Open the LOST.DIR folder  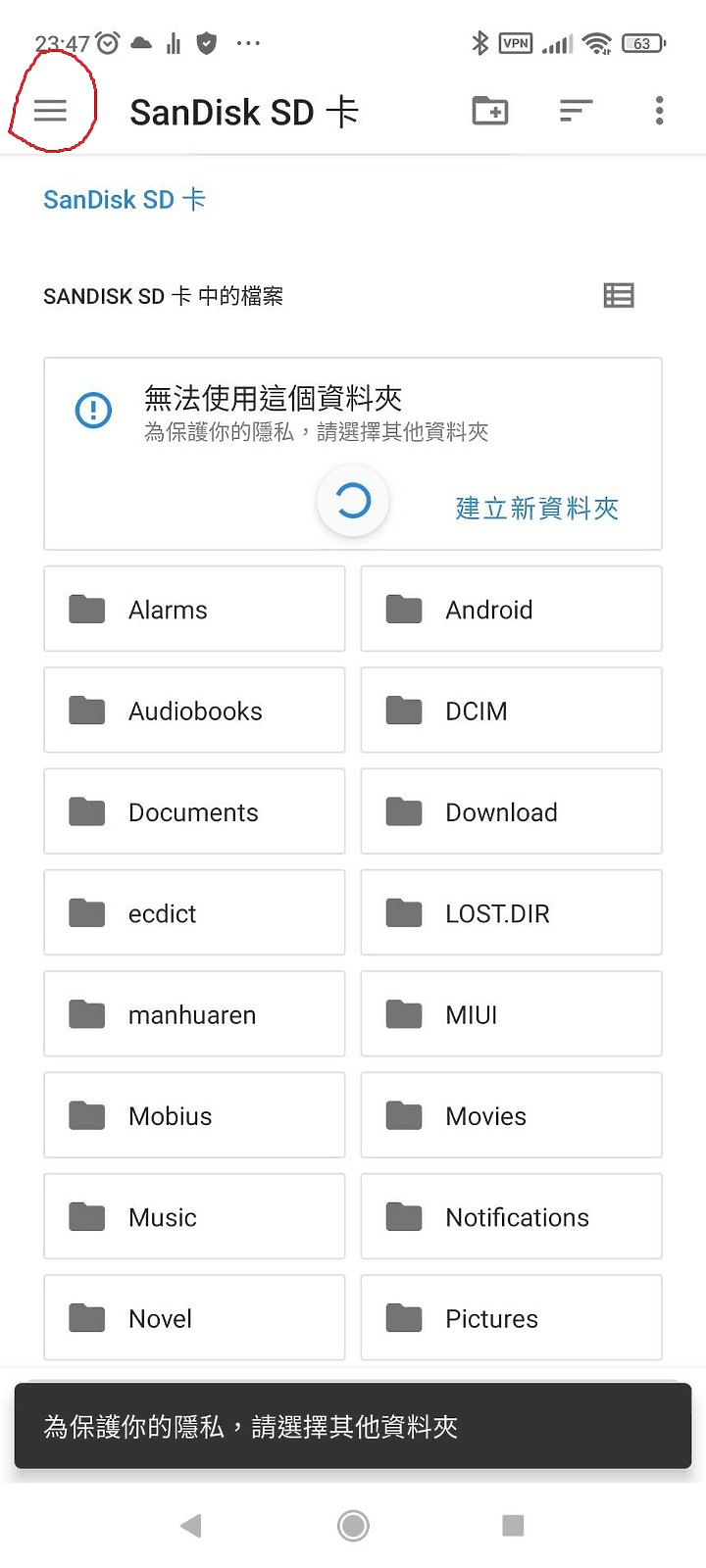tap(511, 912)
